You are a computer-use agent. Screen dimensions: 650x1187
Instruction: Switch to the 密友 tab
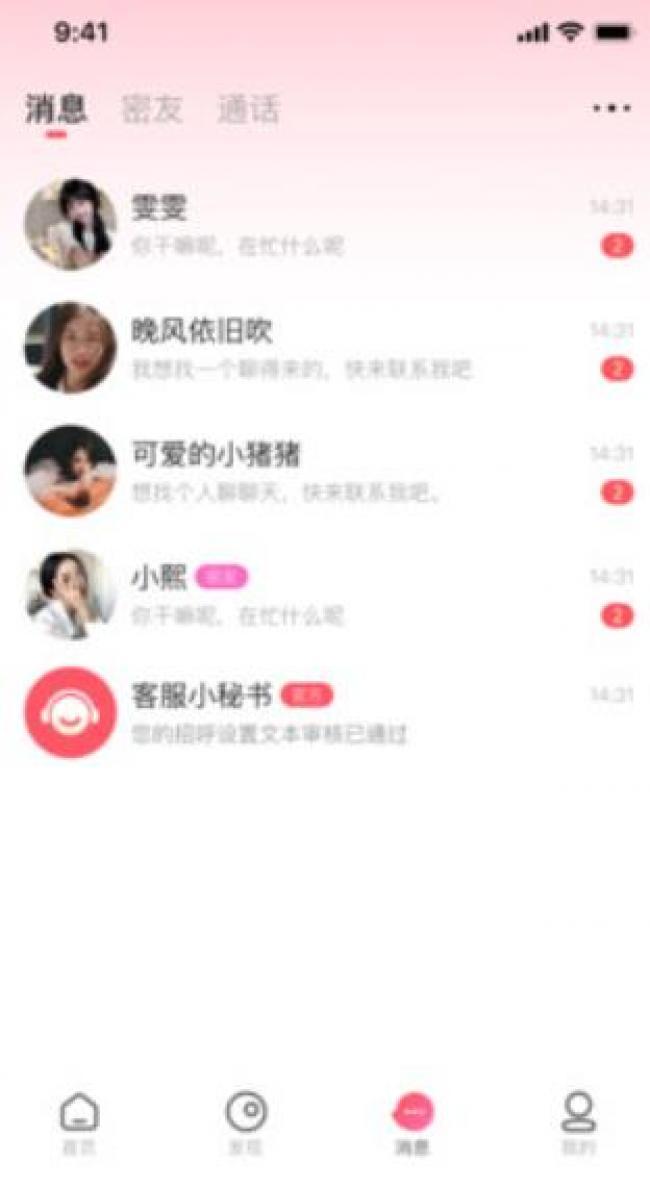(152, 109)
